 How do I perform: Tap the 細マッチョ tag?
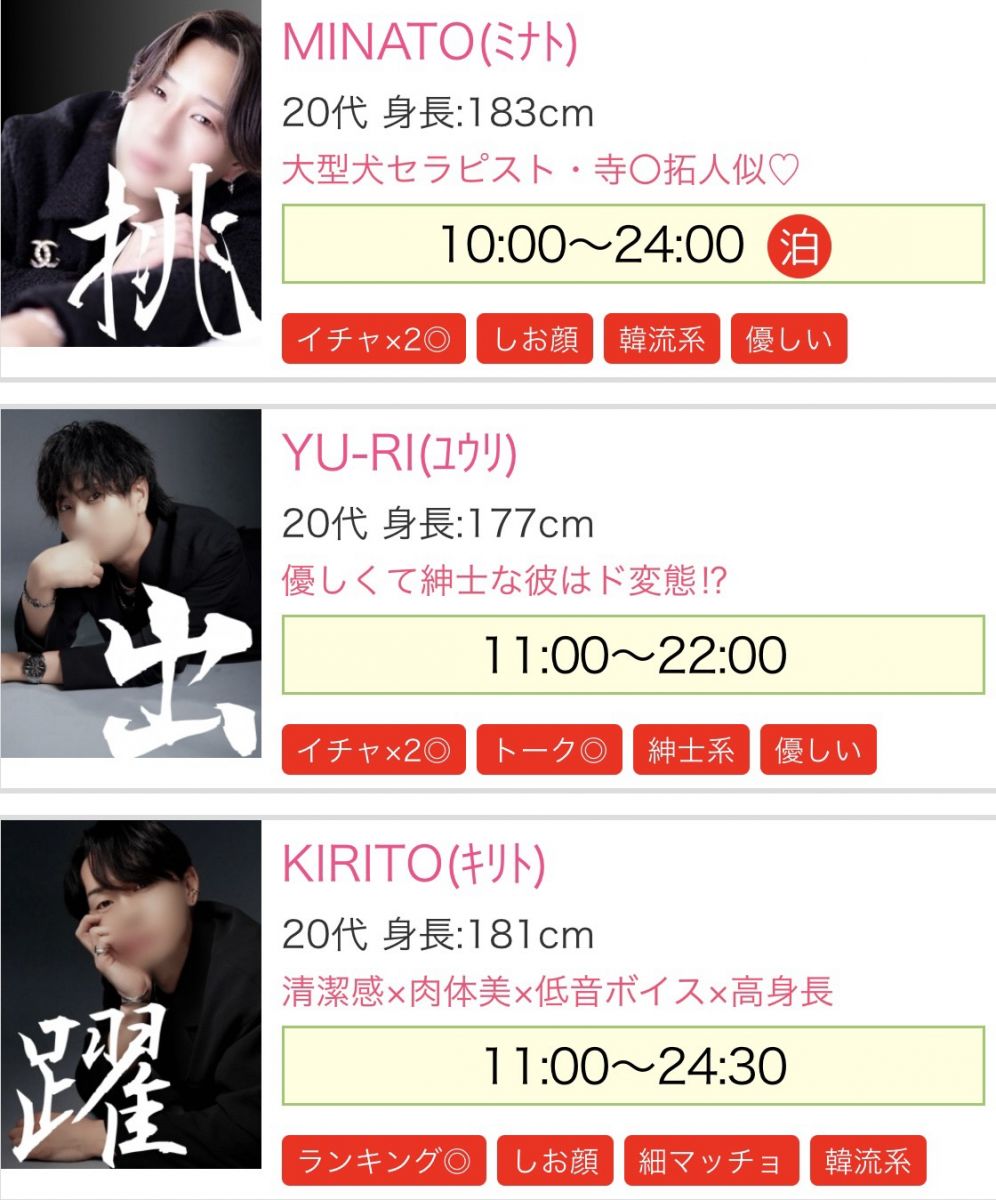(711, 1161)
